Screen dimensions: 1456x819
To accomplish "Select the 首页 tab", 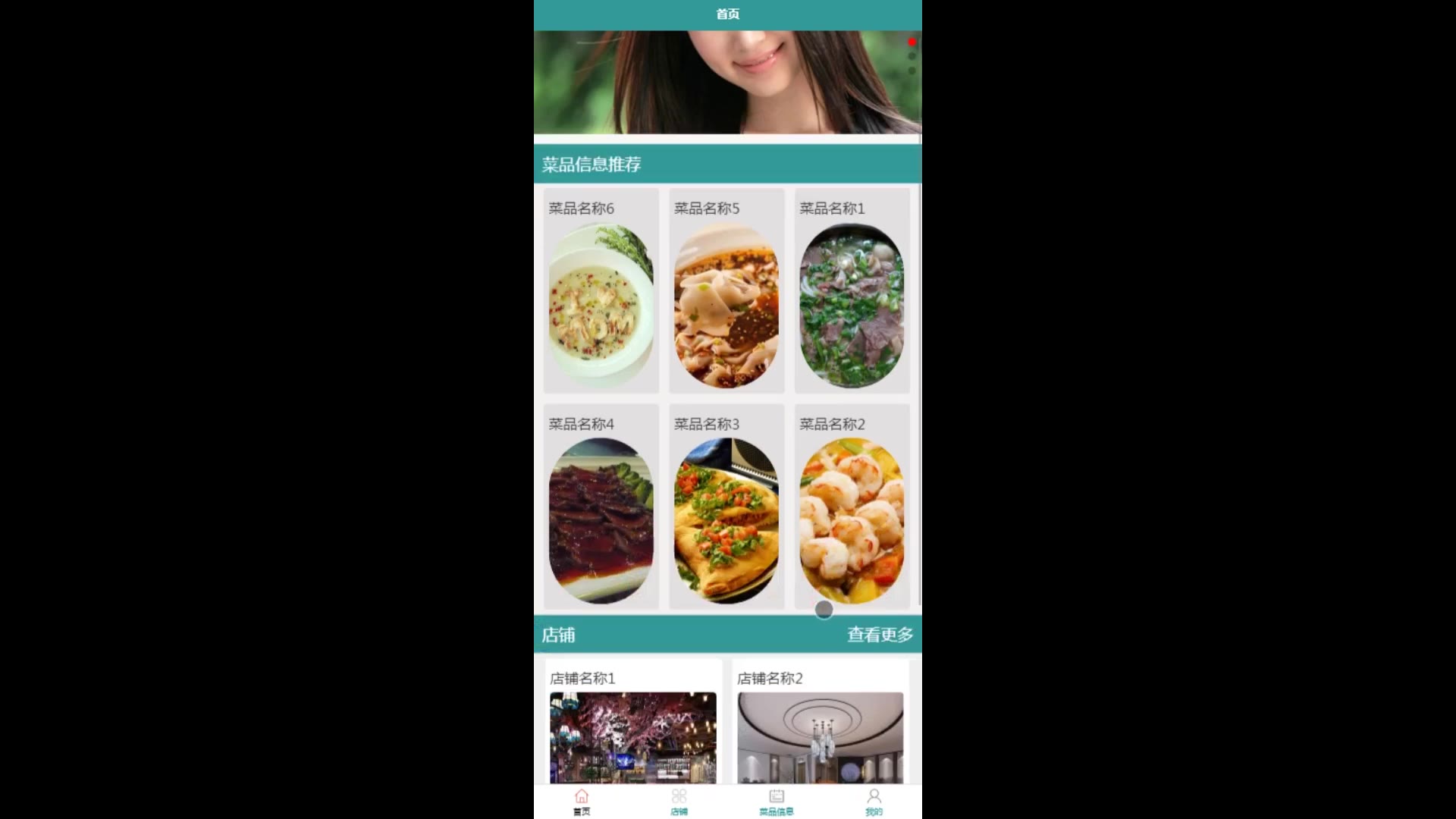I will coord(582,802).
